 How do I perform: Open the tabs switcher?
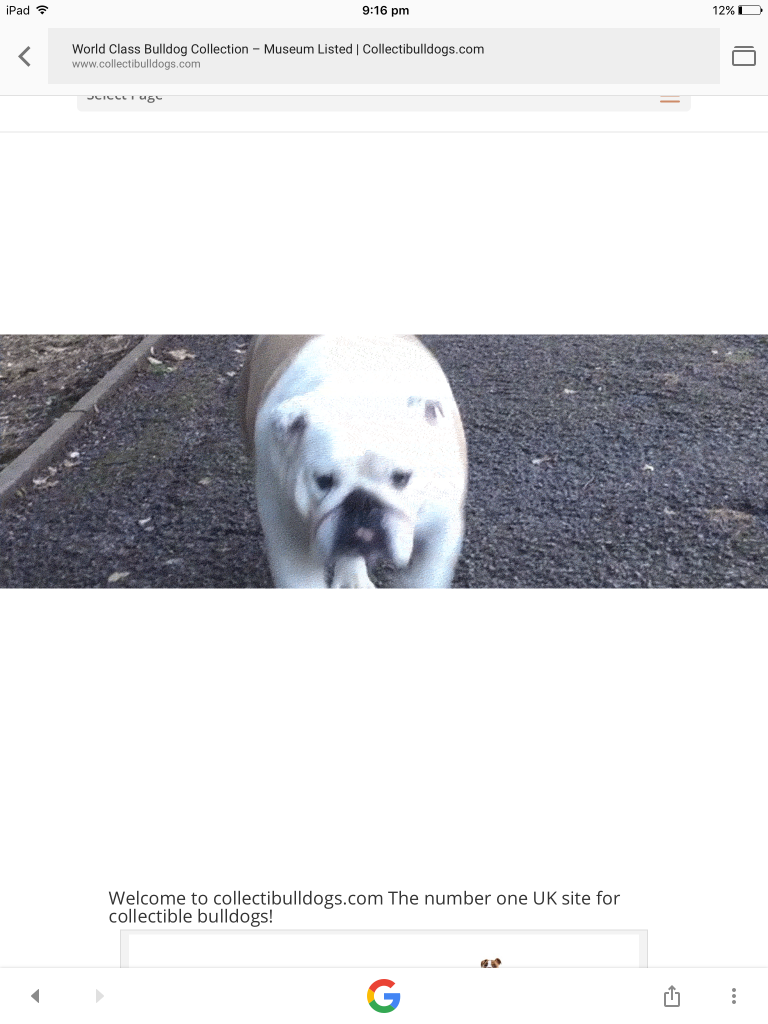[x=743, y=57]
